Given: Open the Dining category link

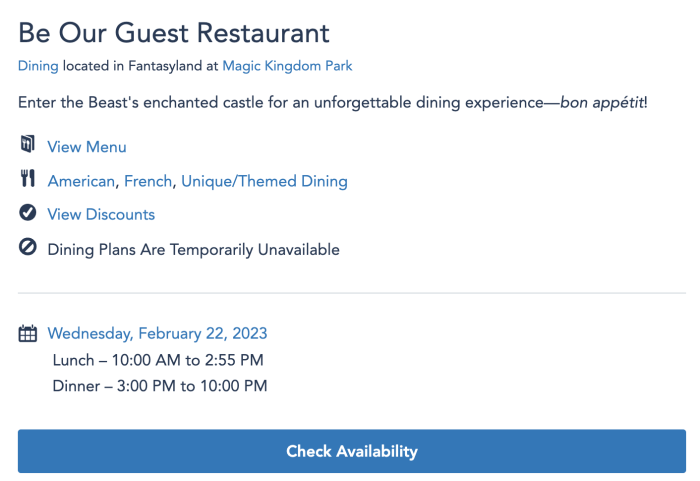Looking at the screenshot, I should [38, 66].
